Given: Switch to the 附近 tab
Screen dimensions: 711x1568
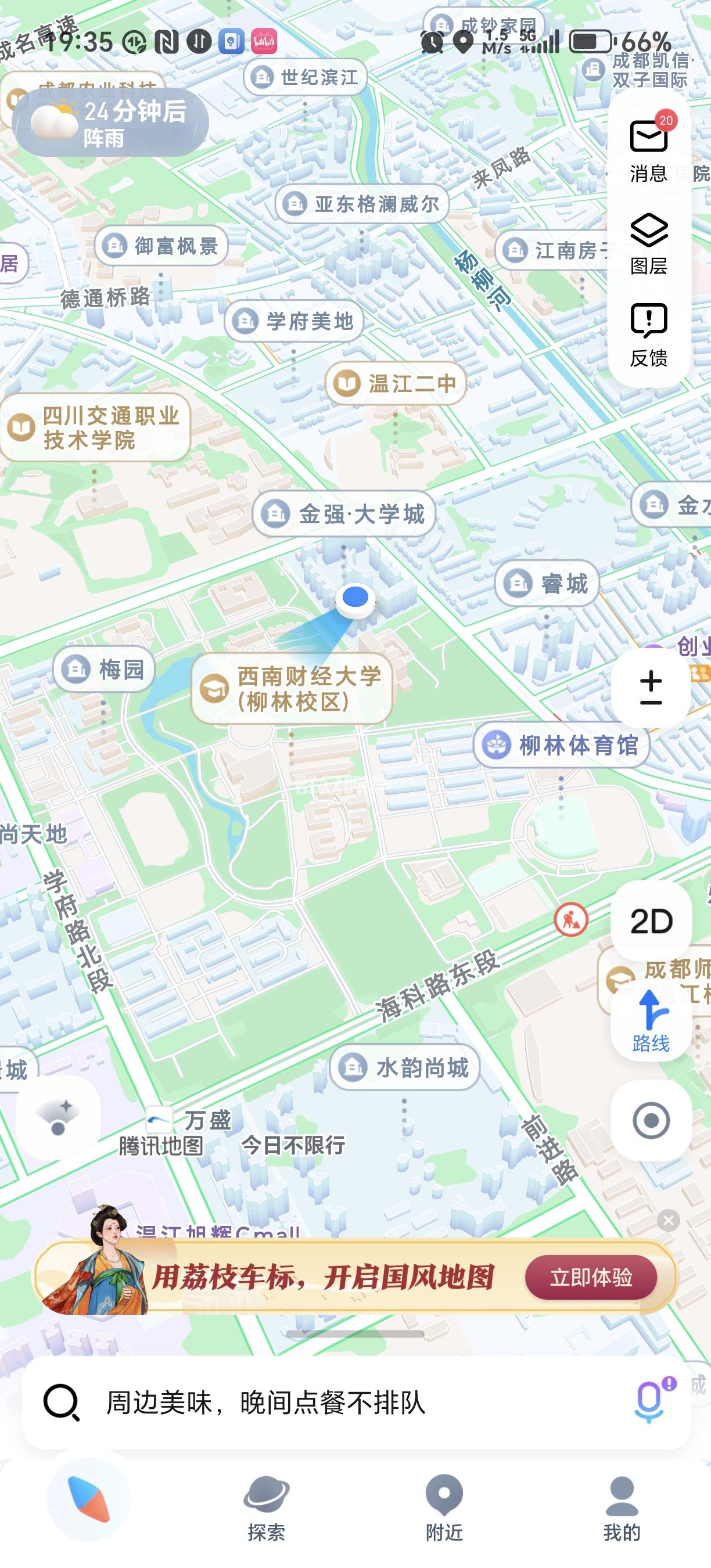Looking at the screenshot, I should click(x=444, y=1508).
